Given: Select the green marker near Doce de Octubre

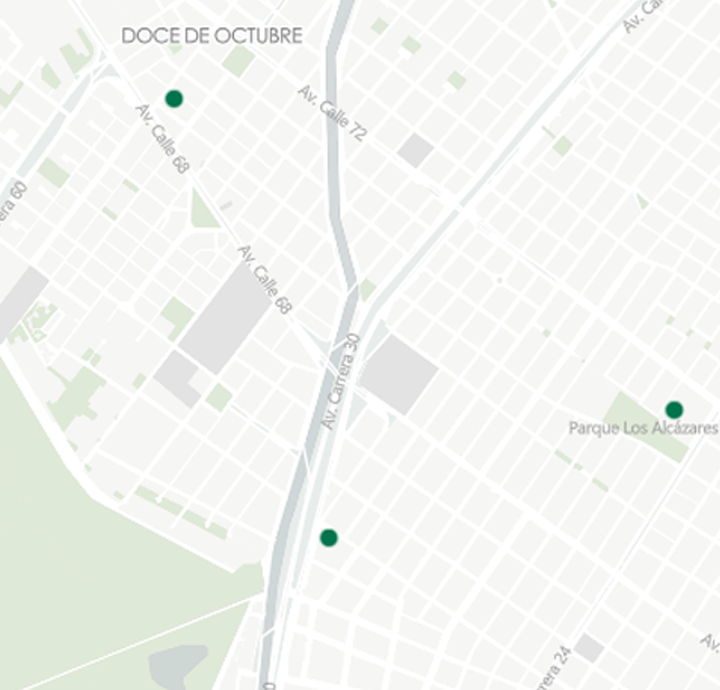Looking at the screenshot, I should point(174,98).
